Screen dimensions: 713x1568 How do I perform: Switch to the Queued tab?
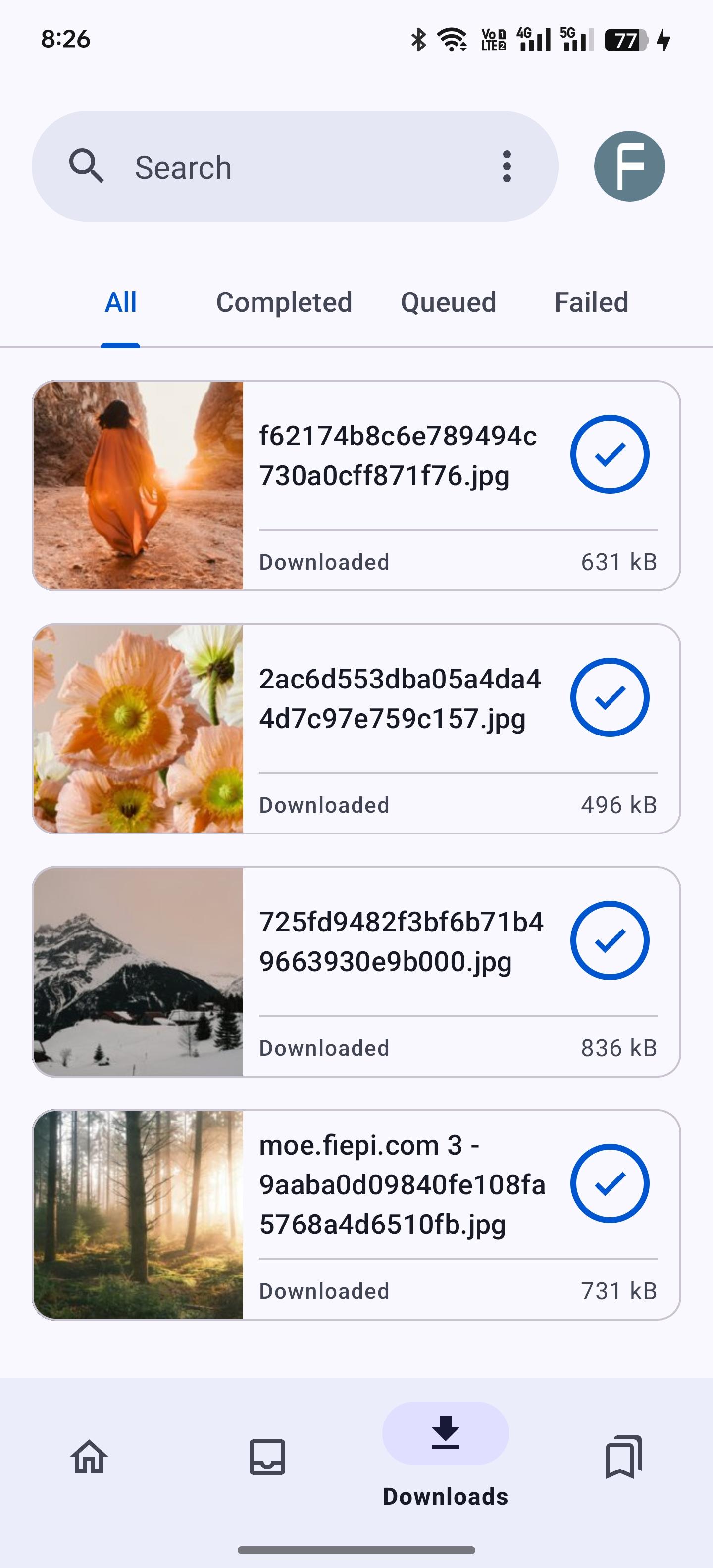(x=448, y=302)
